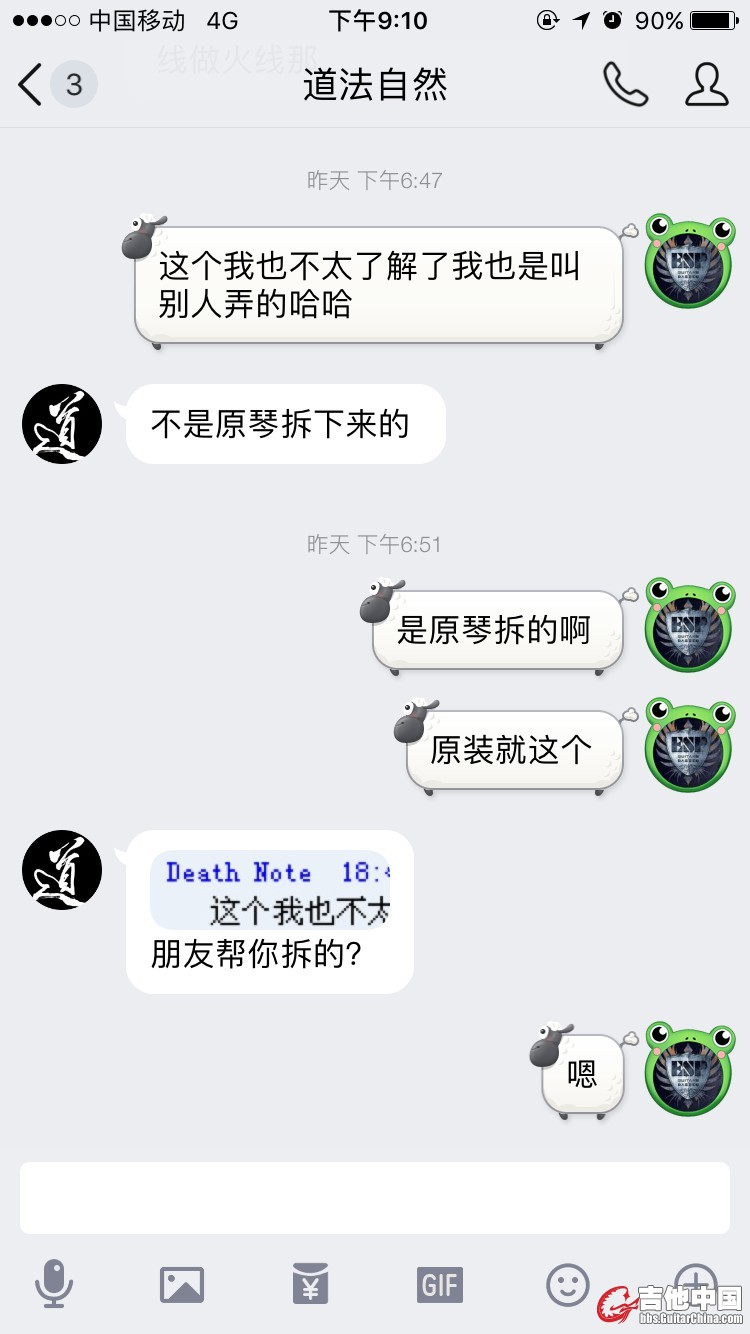
Task: Start a voice call with 道法自然
Action: 625,85
